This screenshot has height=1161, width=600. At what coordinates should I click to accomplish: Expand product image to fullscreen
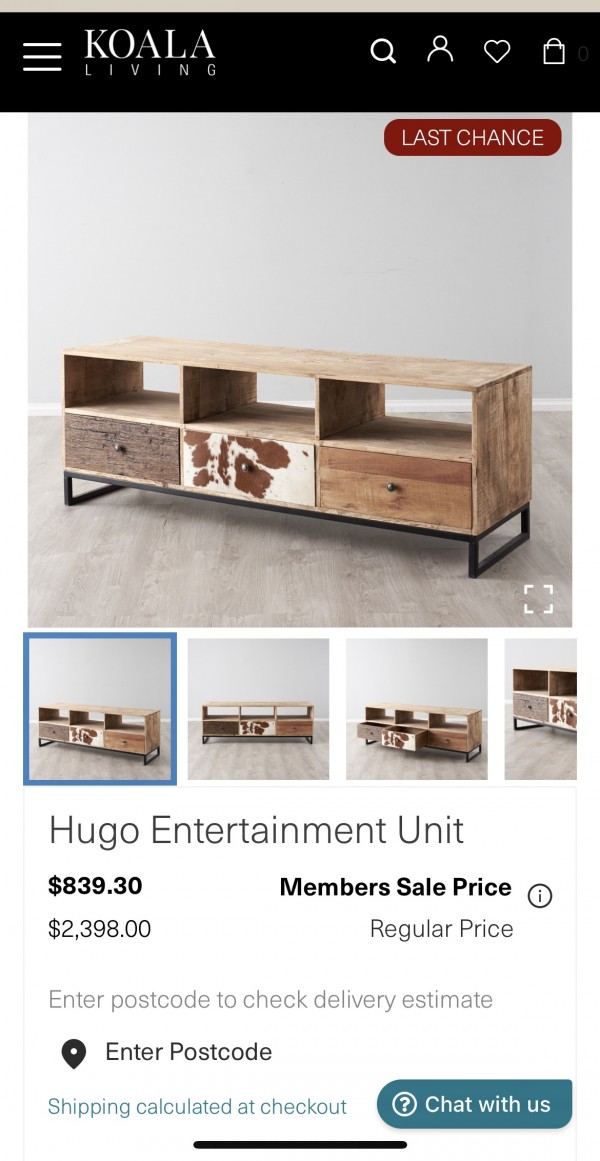tap(538, 599)
